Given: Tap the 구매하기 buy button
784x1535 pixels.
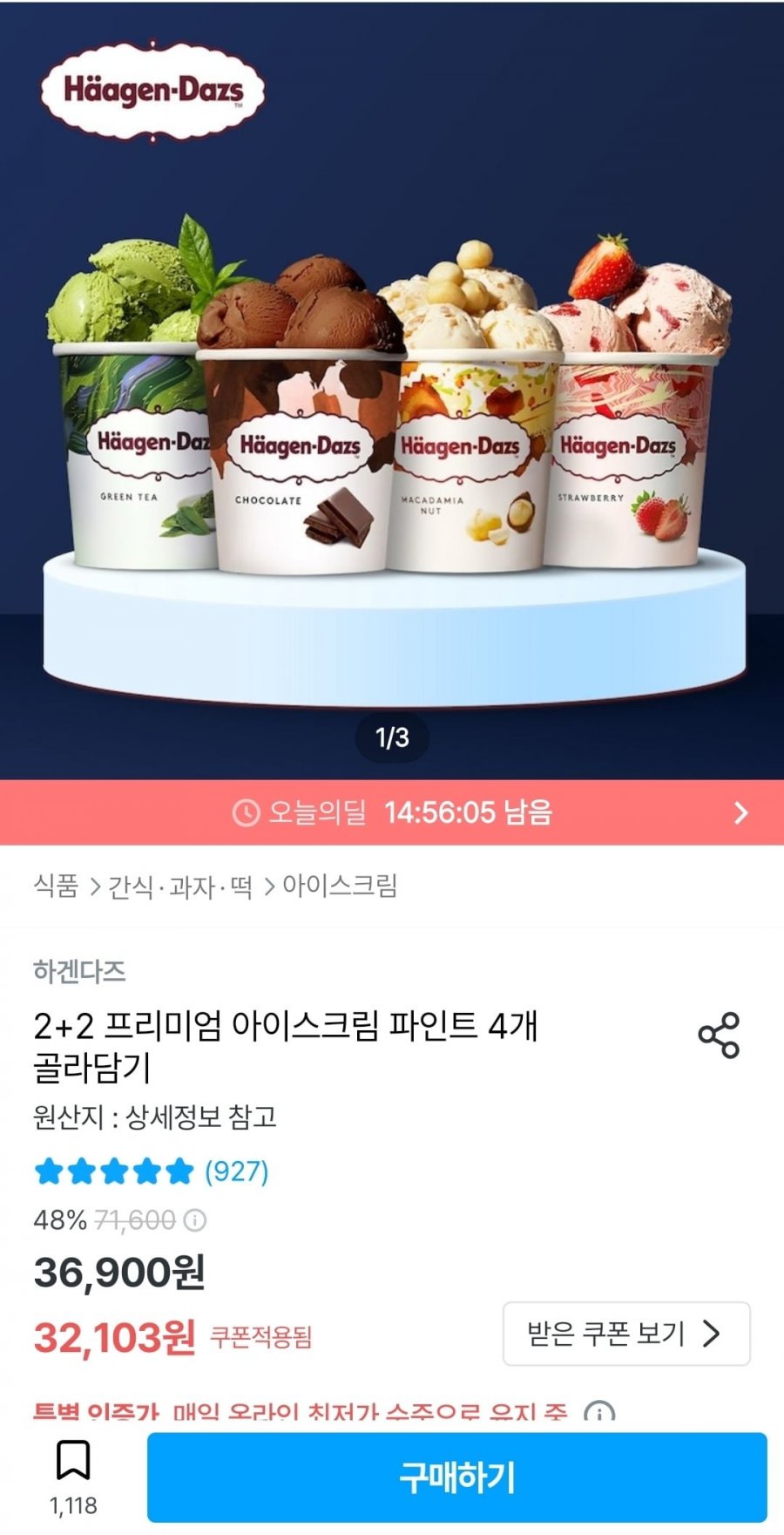Looking at the screenshot, I should [x=456, y=1477].
